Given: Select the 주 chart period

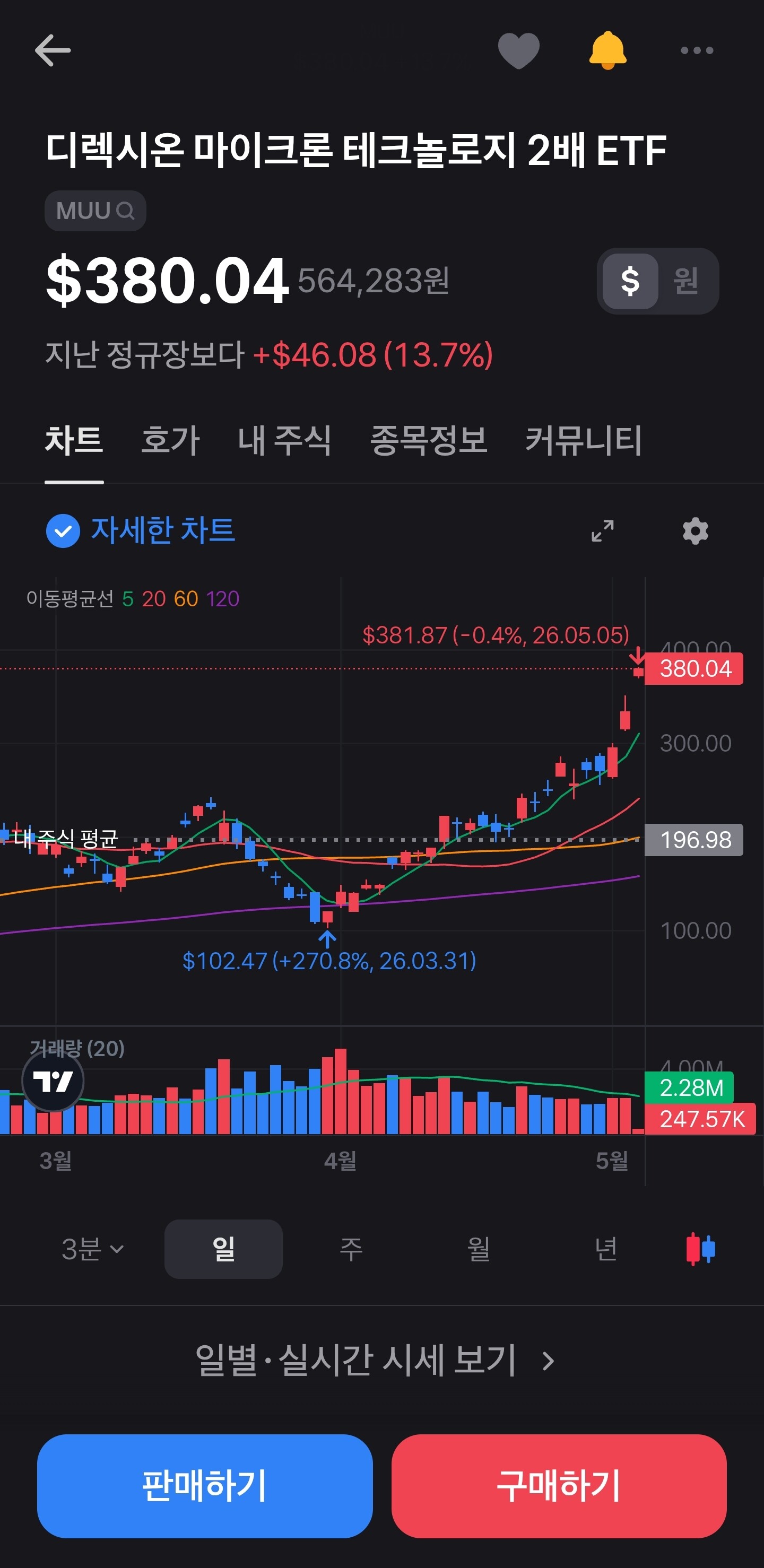Looking at the screenshot, I should [x=351, y=1249].
